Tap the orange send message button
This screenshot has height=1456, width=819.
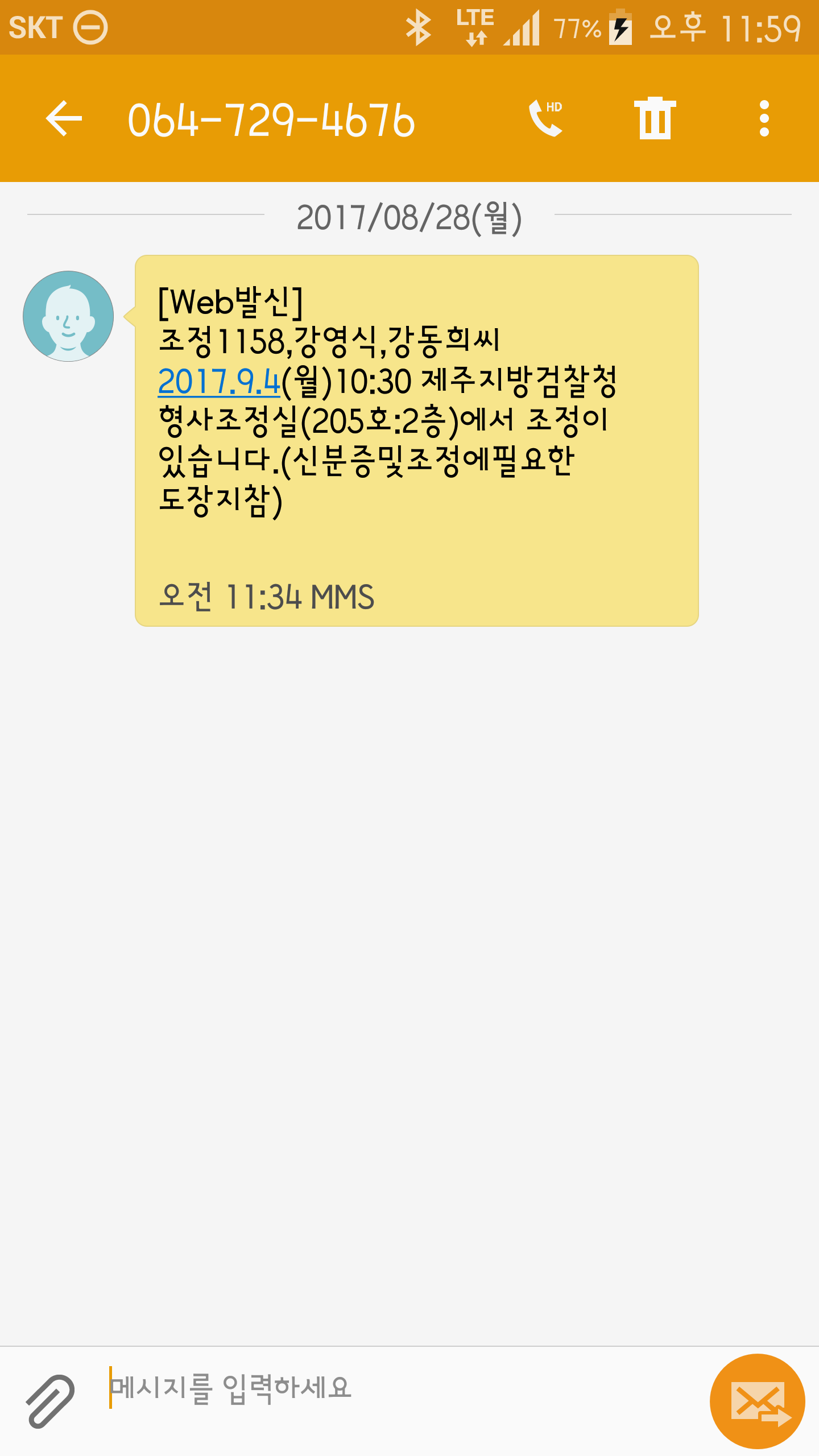click(x=757, y=1401)
